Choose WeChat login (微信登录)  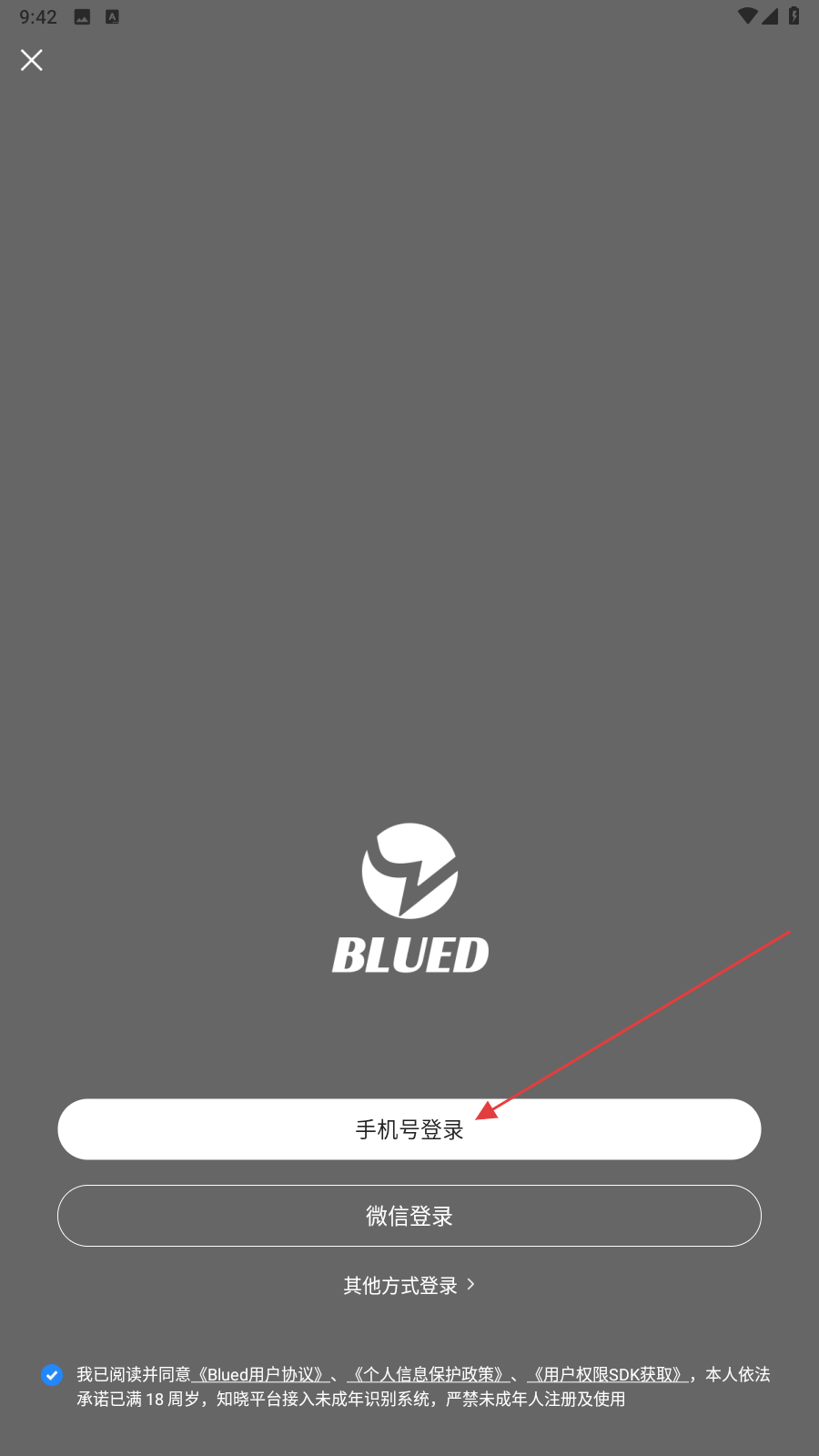(x=409, y=1216)
